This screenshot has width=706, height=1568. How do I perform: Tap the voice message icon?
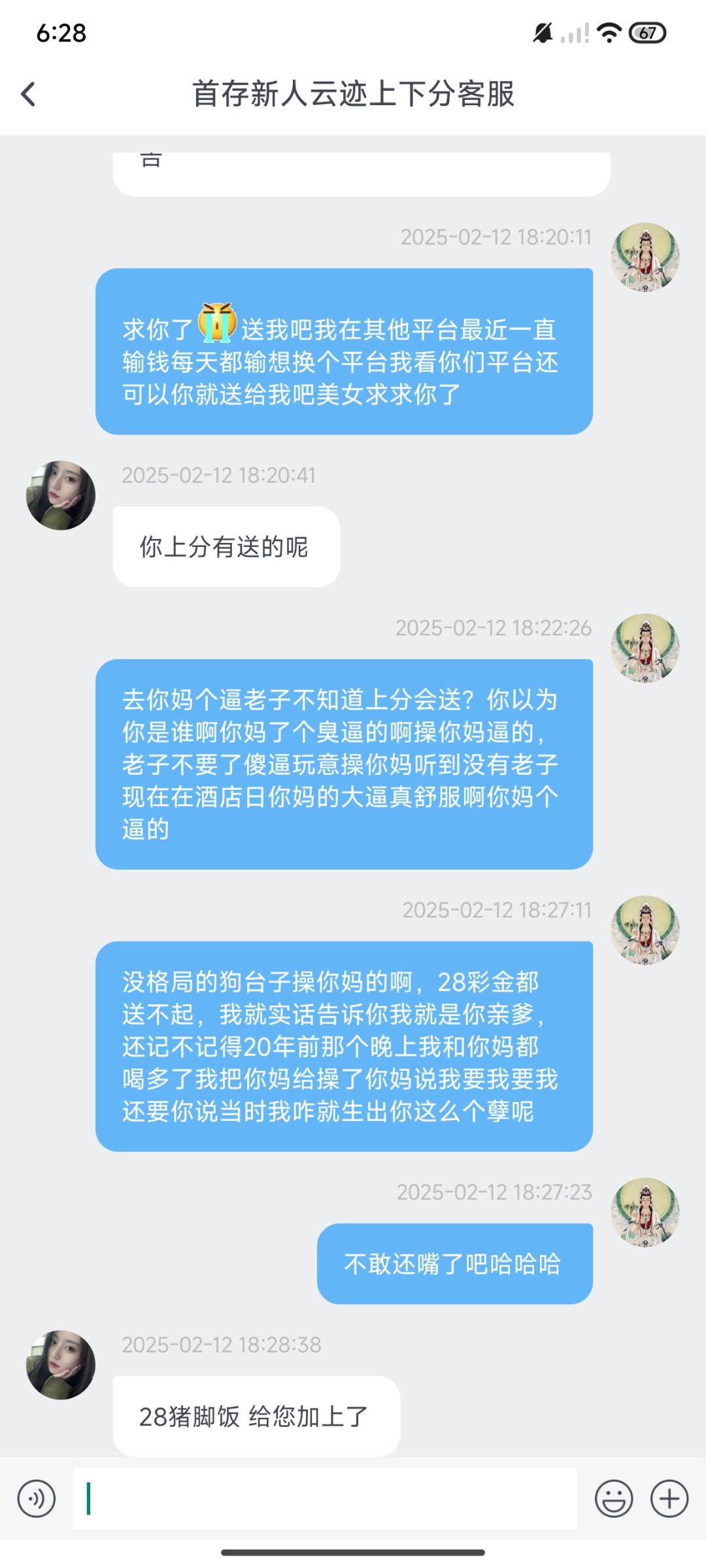[37, 1498]
